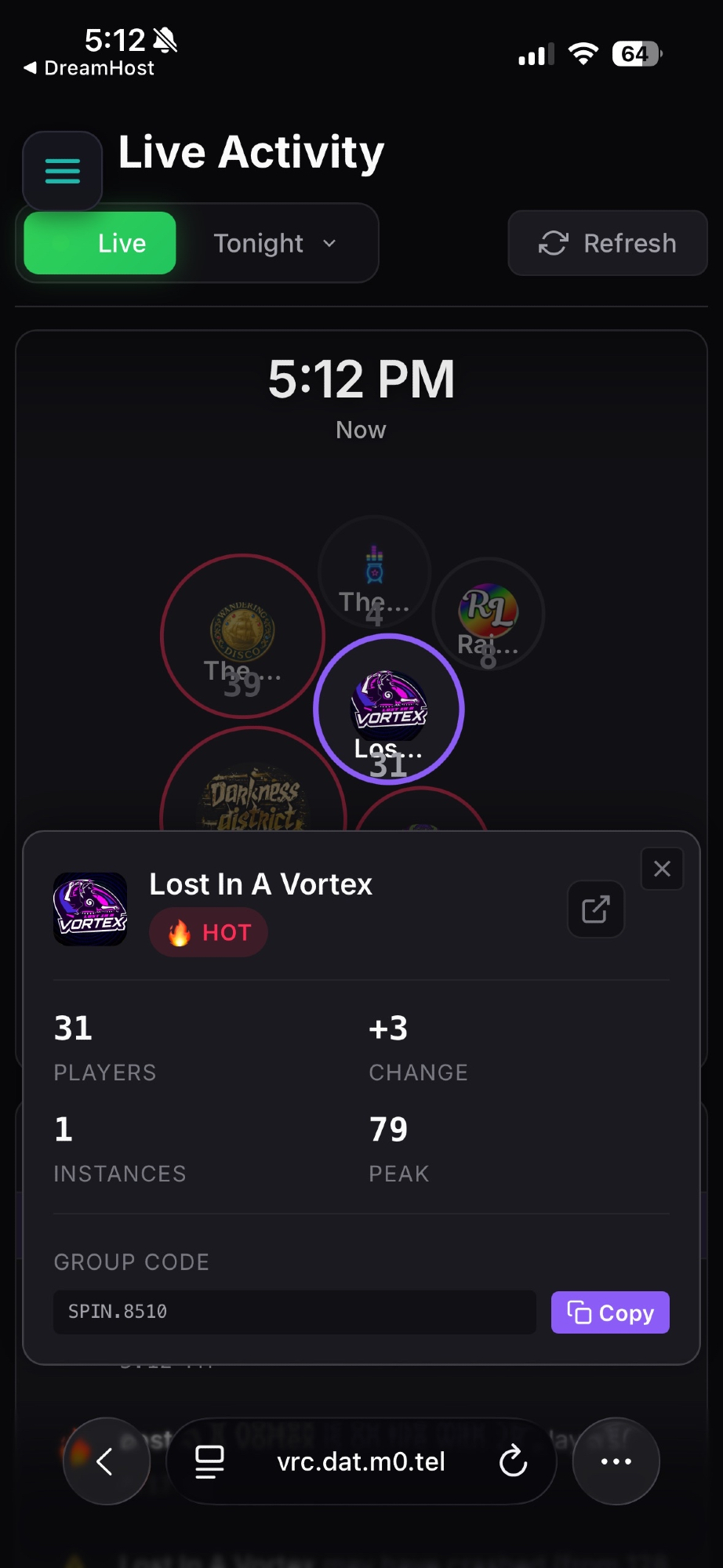Select the Darkness District bubble
The image size is (723, 1568).
[x=253, y=792]
